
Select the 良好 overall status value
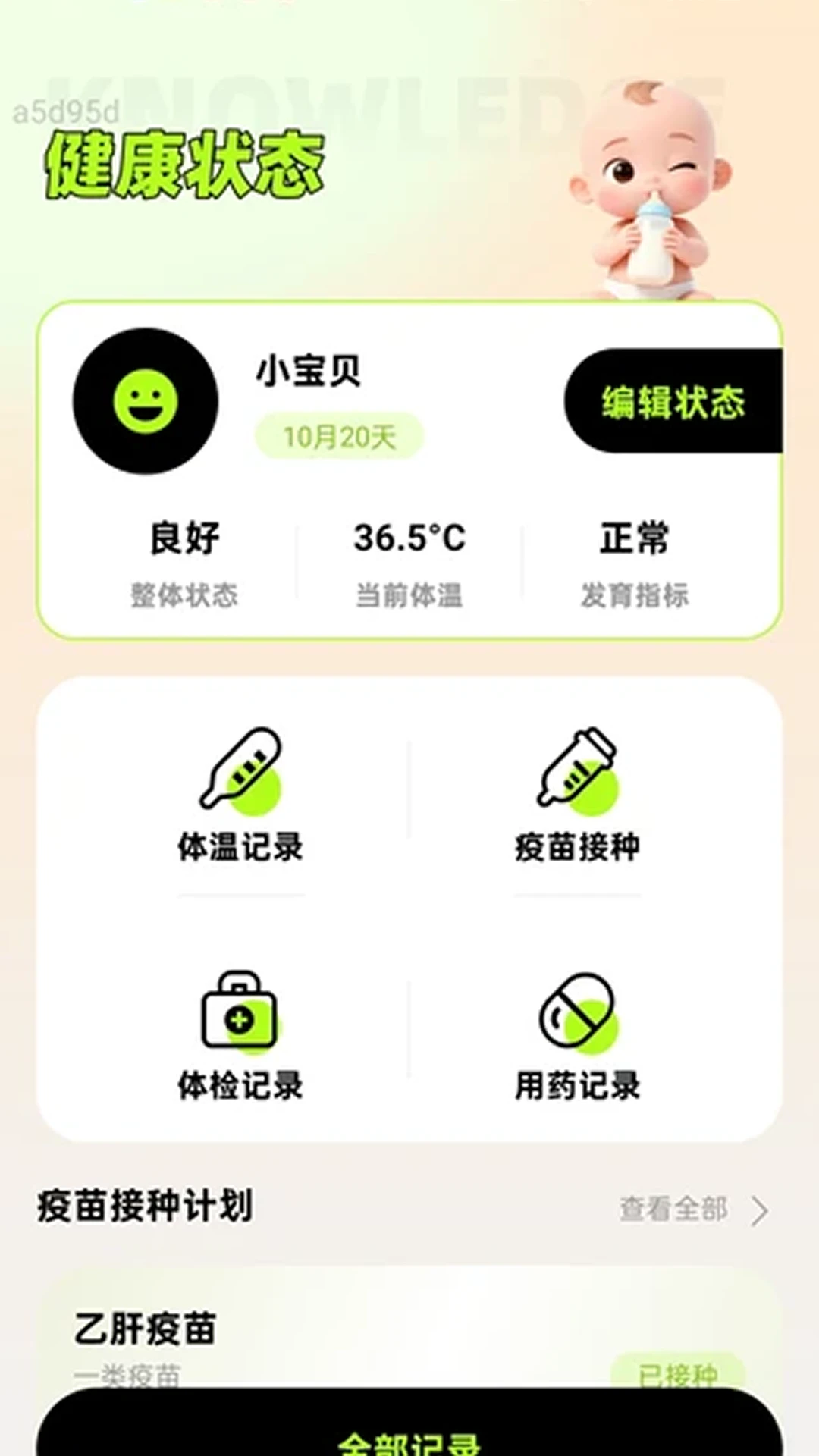pyautogui.click(x=184, y=538)
